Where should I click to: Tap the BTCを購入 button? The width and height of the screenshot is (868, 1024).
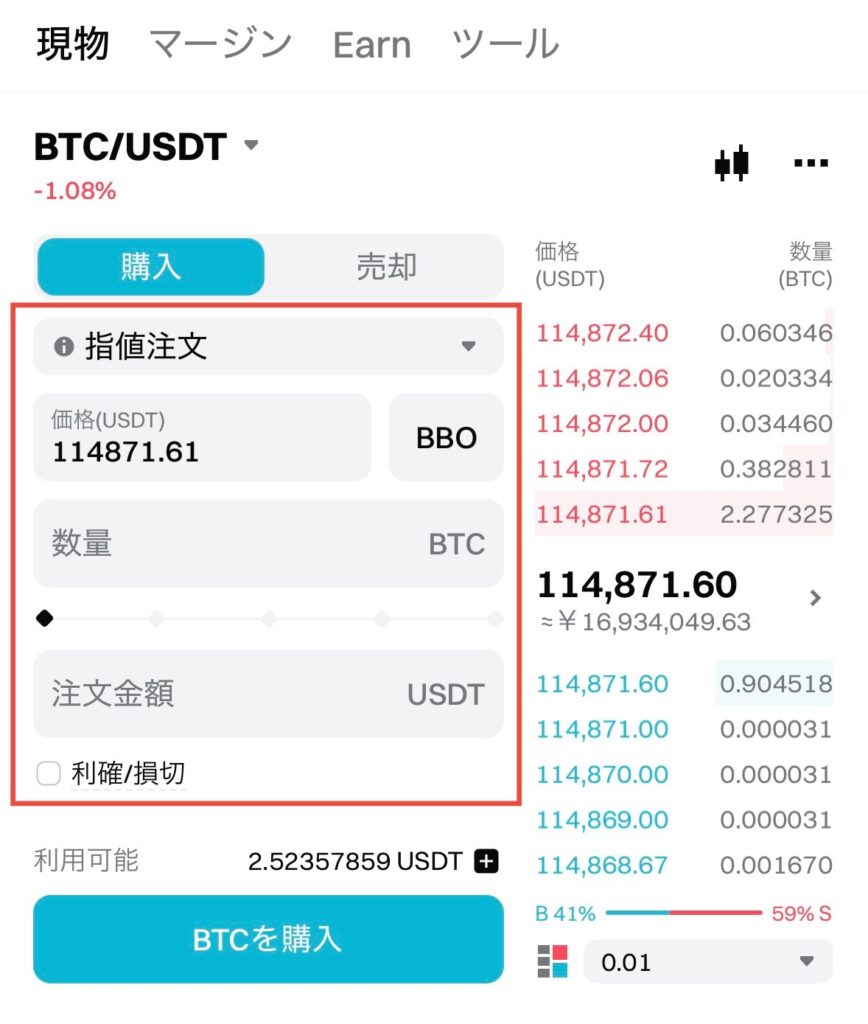[x=268, y=939]
